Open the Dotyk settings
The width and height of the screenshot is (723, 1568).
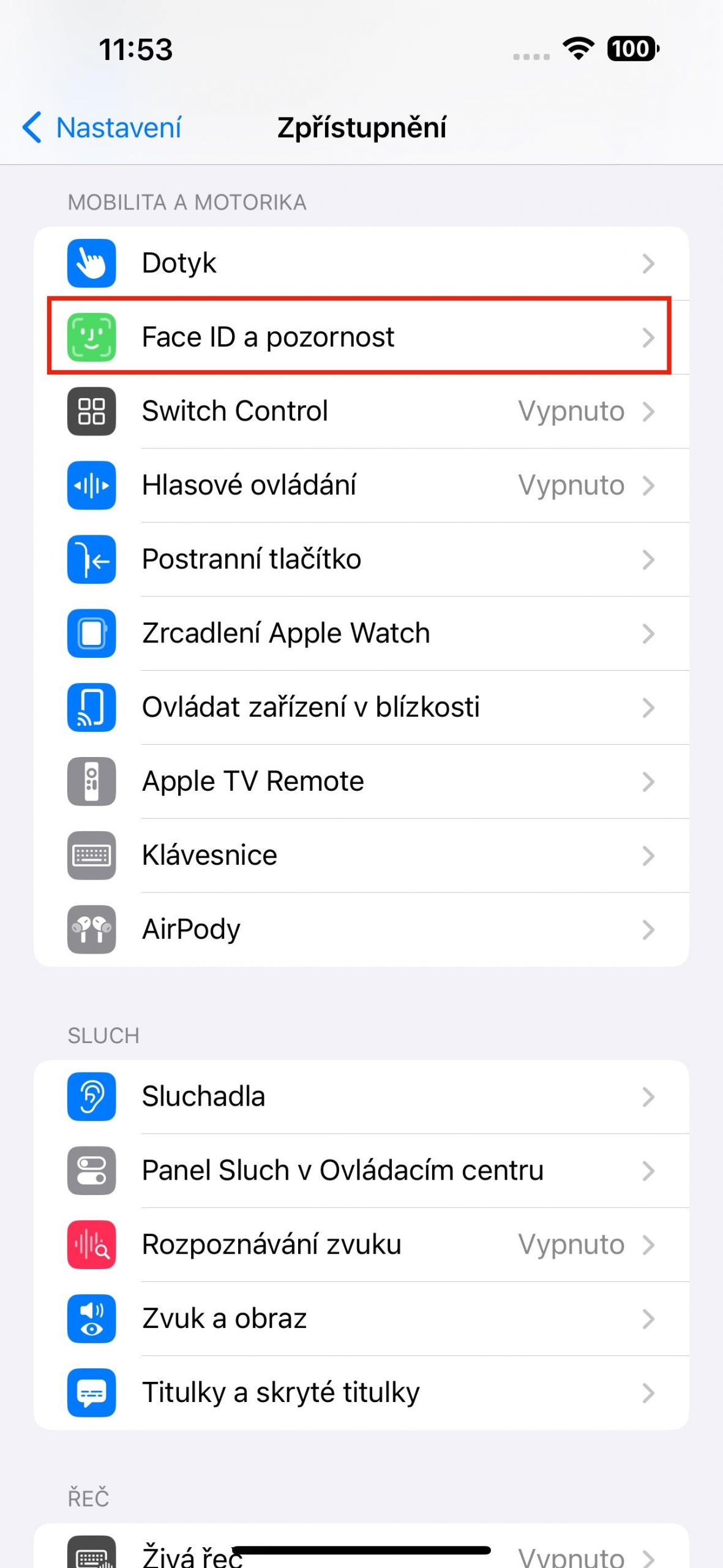pos(361,263)
